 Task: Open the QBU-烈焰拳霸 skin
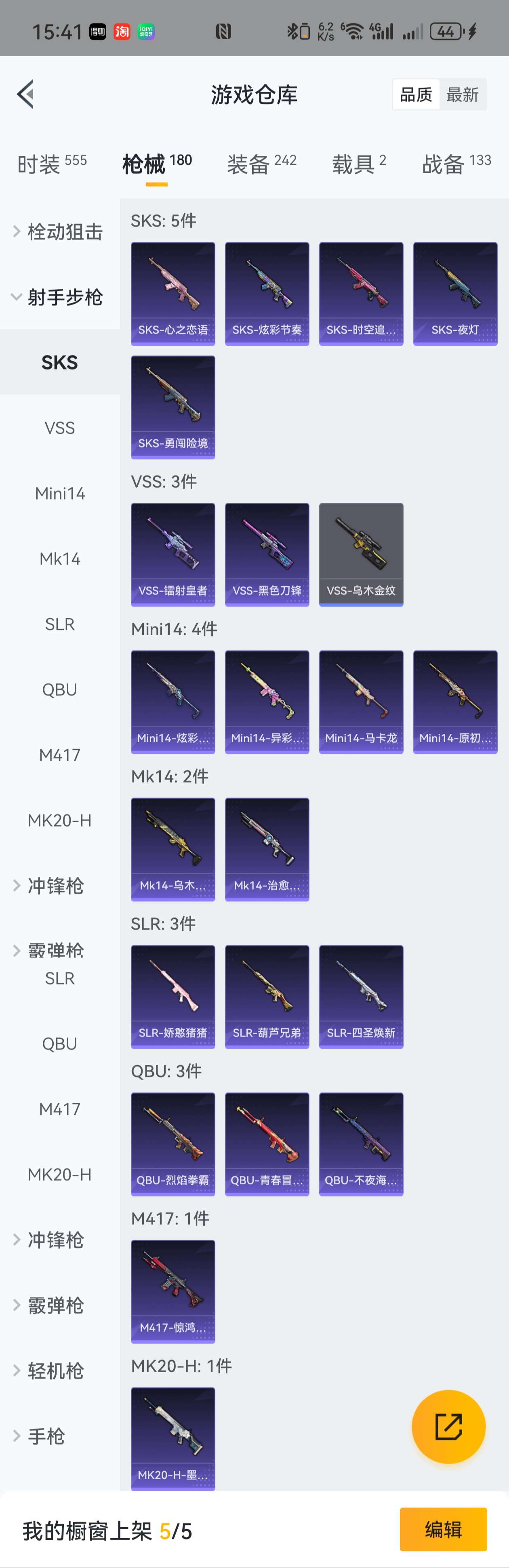173,1144
